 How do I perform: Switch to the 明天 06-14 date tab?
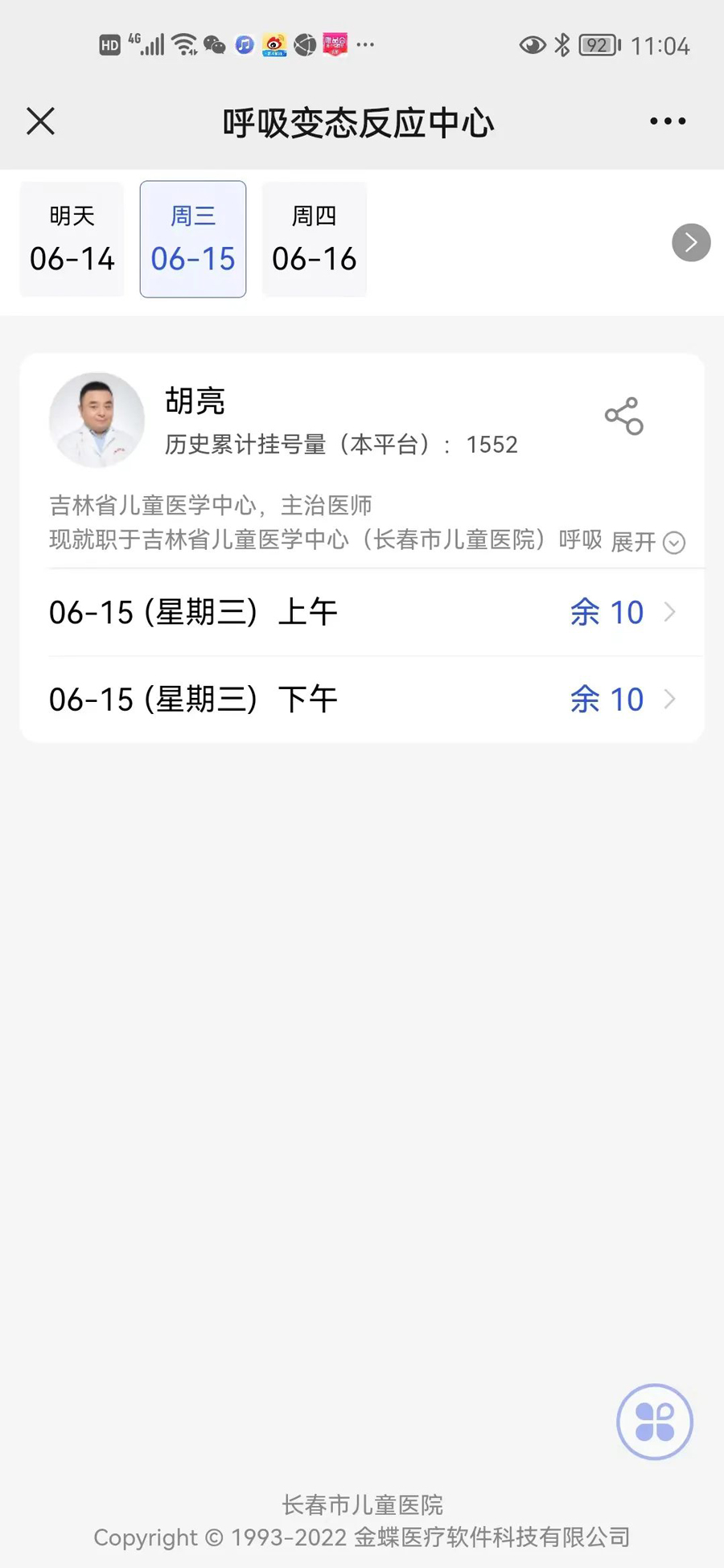(x=72, y=238)
